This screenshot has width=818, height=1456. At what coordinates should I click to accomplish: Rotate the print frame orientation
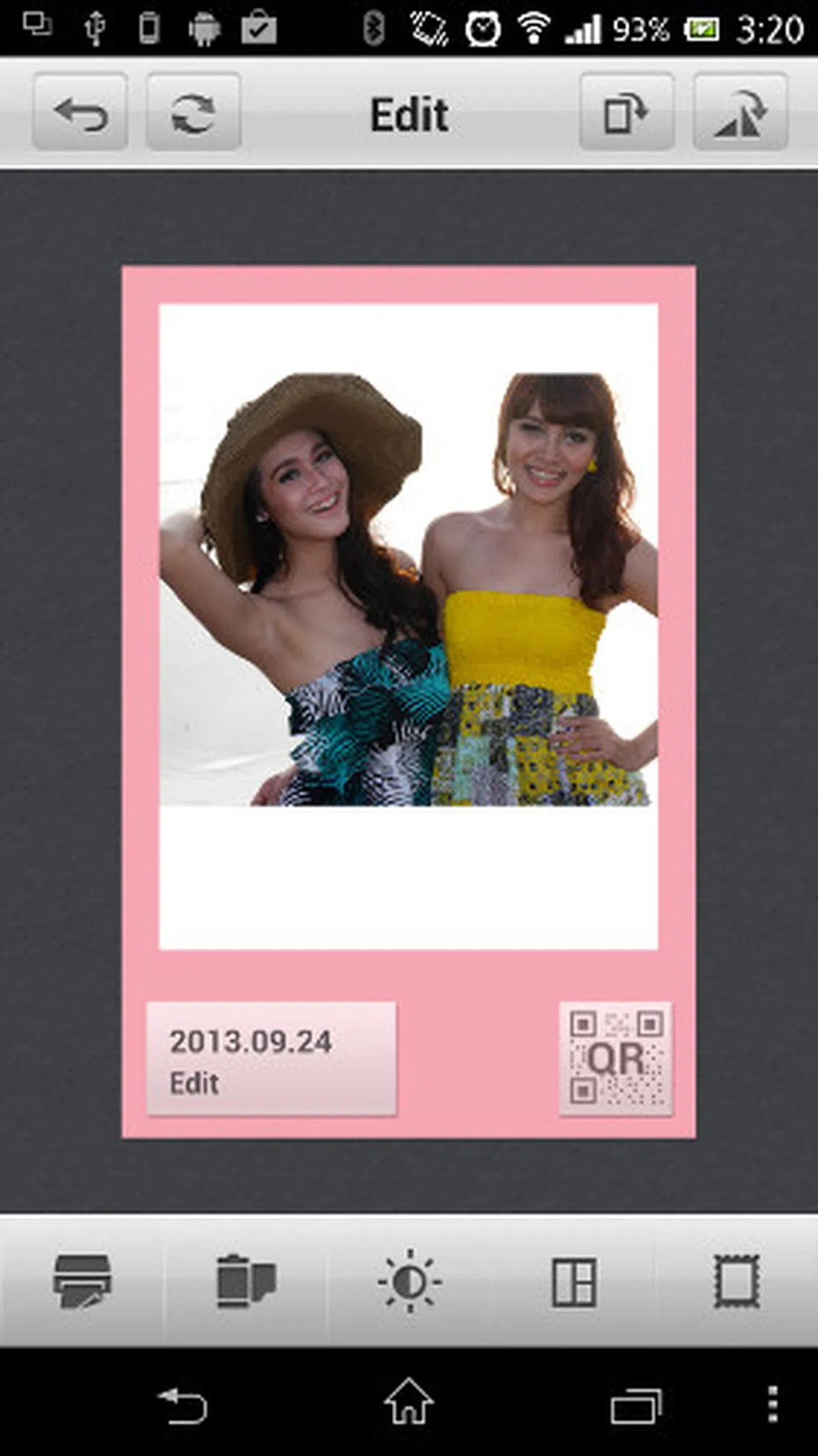coord(626,113)
